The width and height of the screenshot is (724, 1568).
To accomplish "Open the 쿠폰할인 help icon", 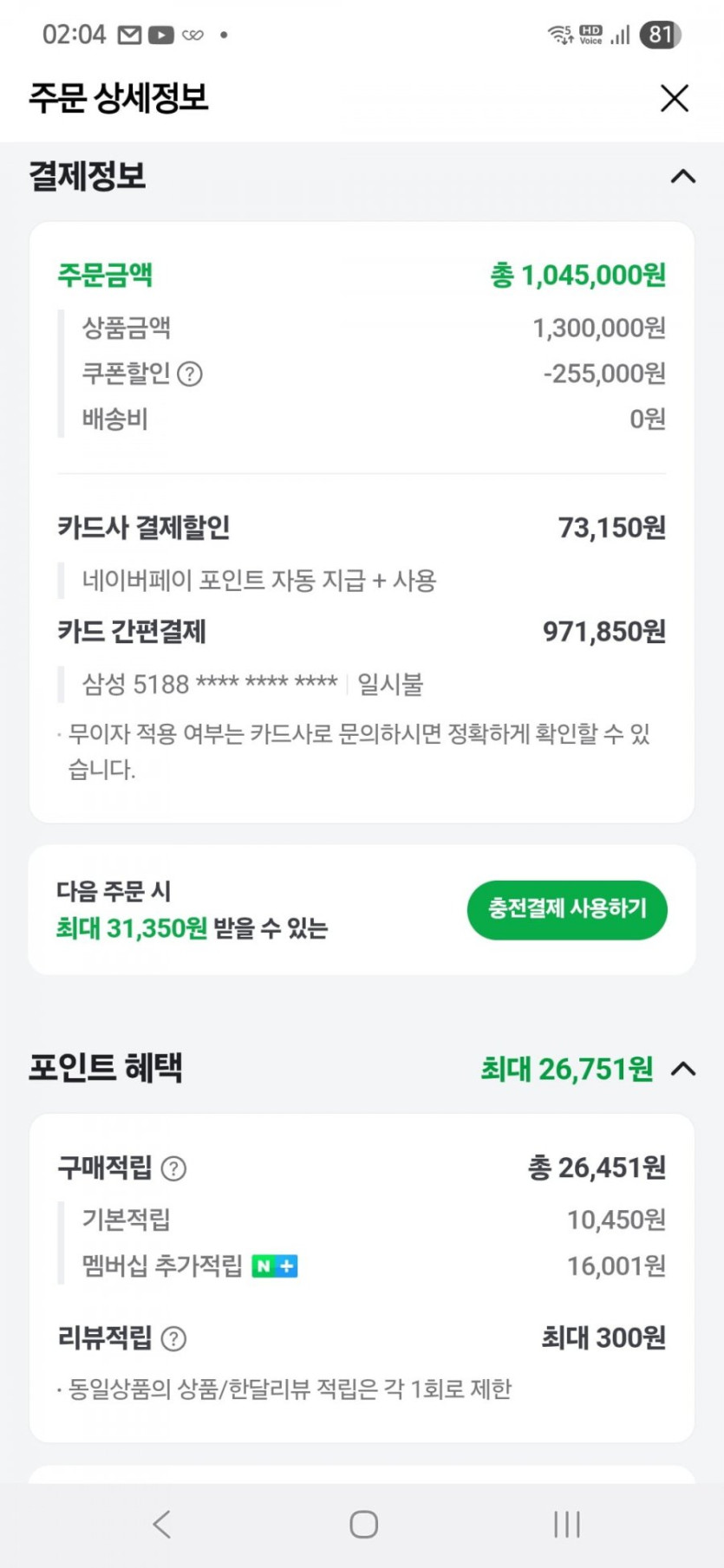I will pos(190,374).
